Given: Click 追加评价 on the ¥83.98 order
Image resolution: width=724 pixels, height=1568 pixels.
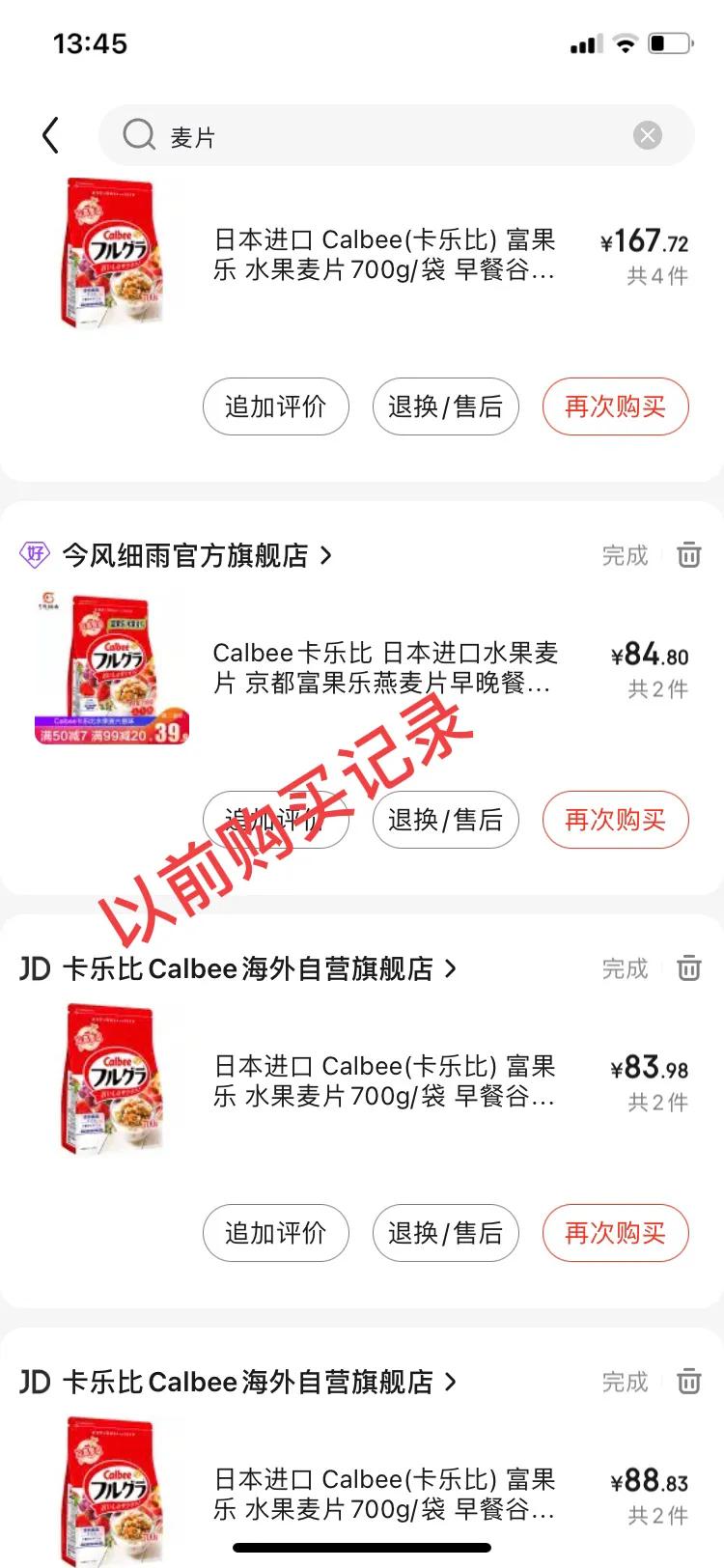Looking at the screenshot, I should (276, 1233).
